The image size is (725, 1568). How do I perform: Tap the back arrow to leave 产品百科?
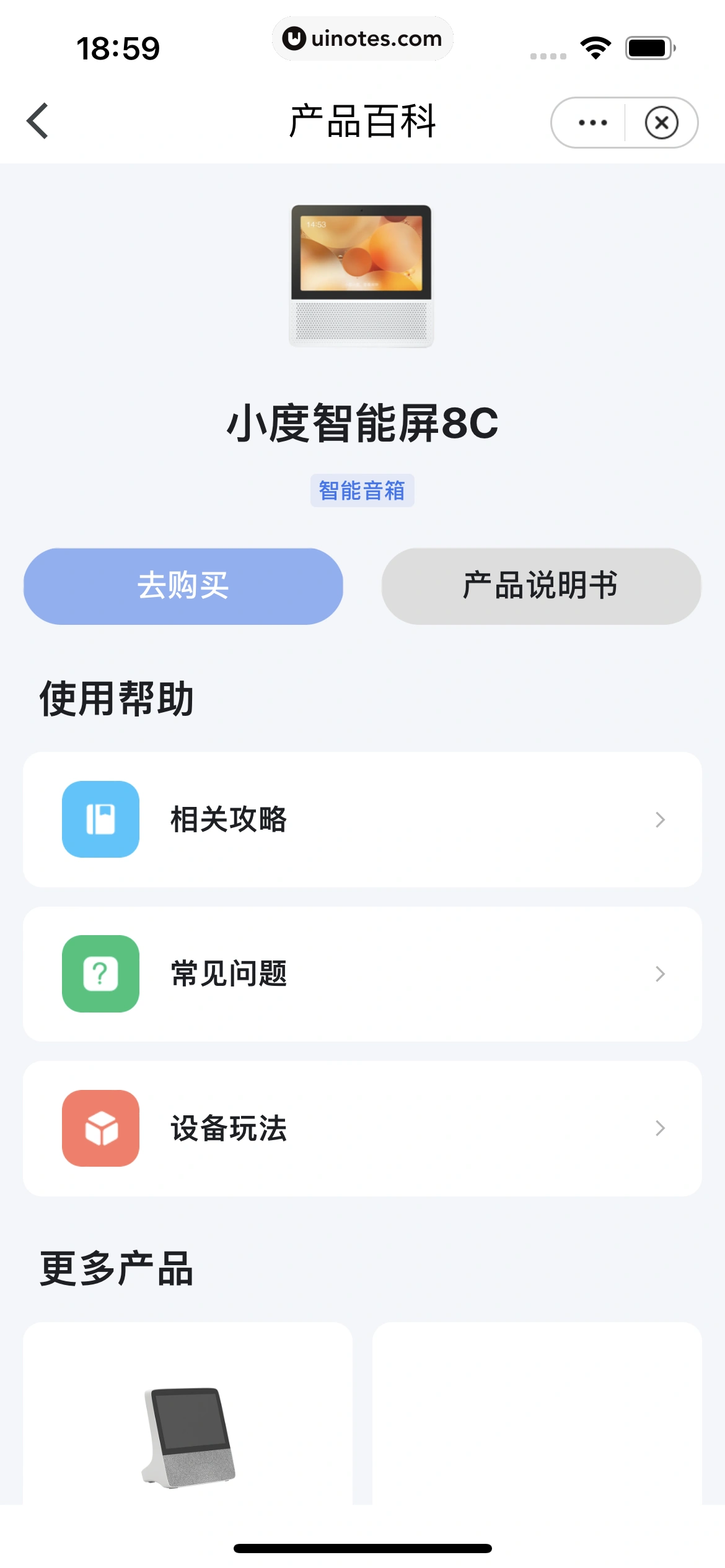[x=38, y=121]
